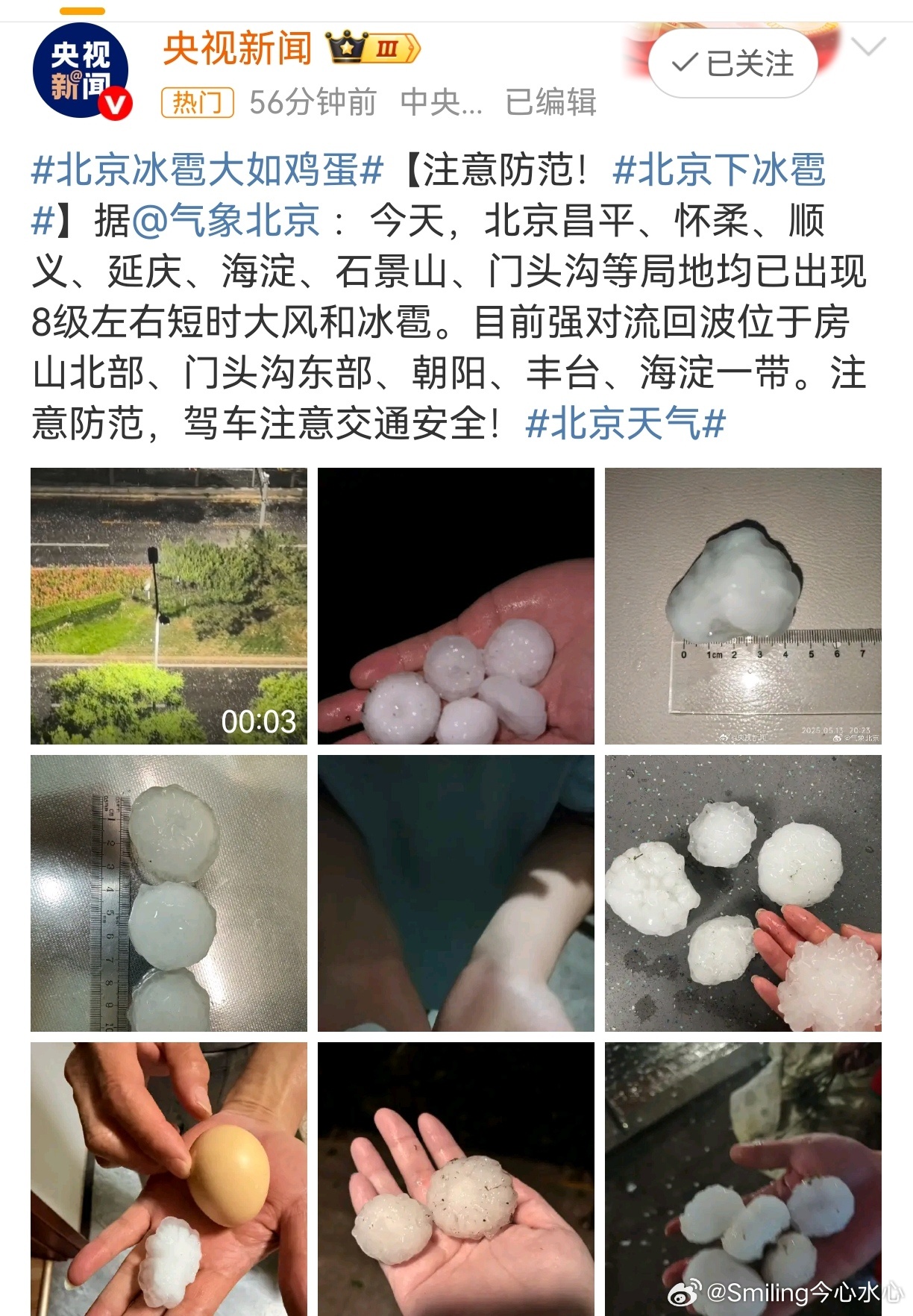Screen dimensions: 913x1316
Task: Tap the 央视新闻 account name
Action: click(x=237, y=49)
